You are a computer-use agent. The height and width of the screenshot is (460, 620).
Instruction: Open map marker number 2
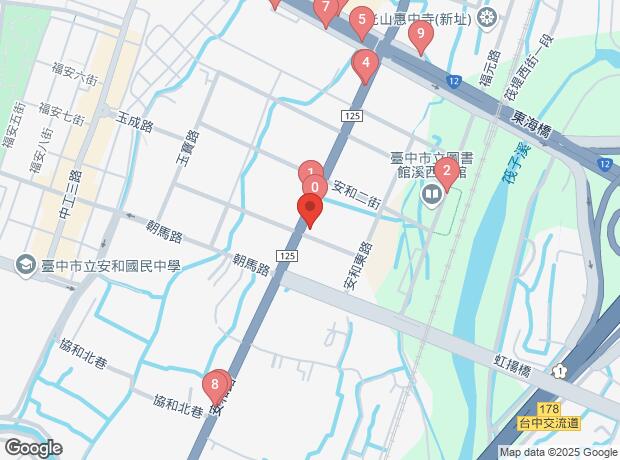tap(446, 173)
